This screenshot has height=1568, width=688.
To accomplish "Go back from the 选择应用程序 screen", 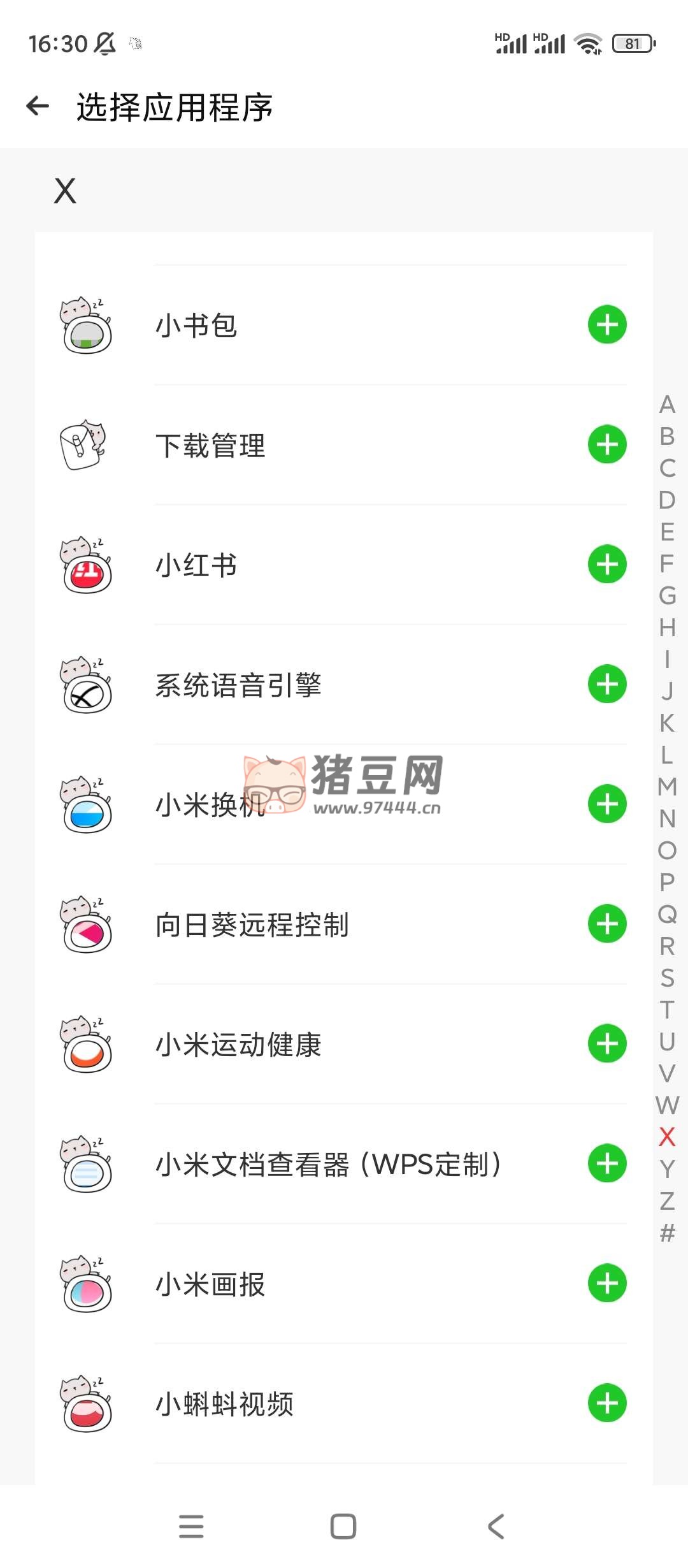I will tap(38, 106).
